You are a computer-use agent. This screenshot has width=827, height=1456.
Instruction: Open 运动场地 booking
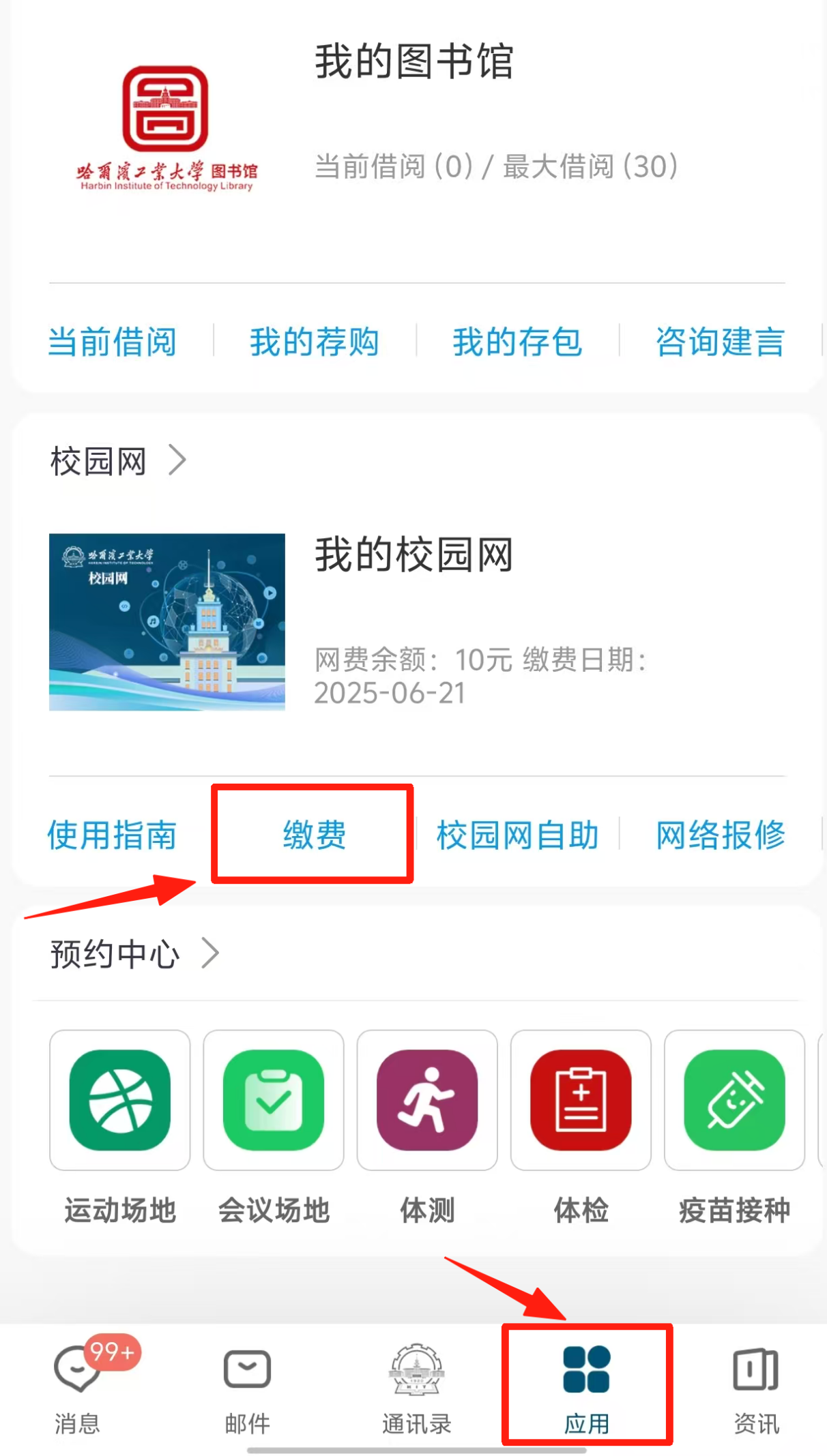(x=120, y=1101)
